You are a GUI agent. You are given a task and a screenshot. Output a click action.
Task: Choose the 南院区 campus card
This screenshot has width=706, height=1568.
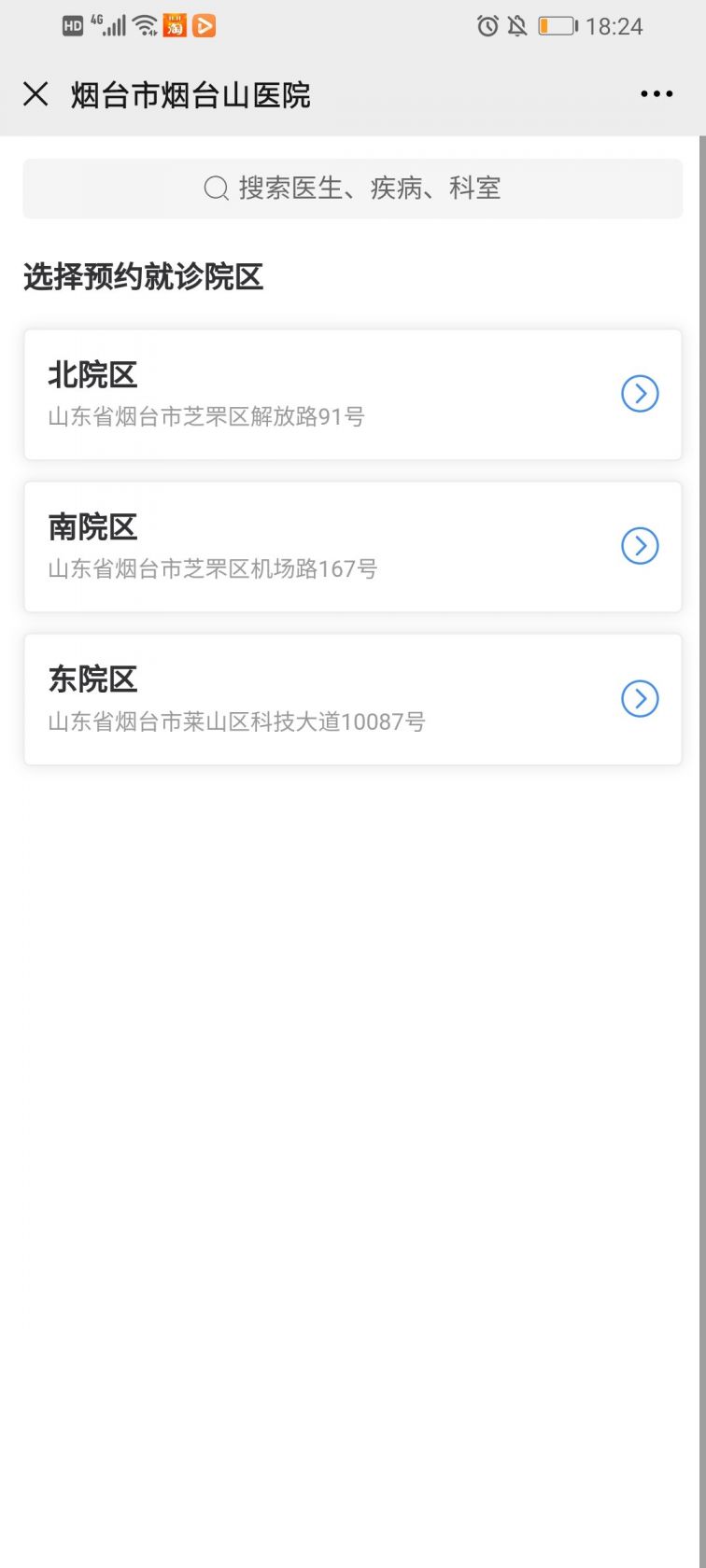(353, 547)
